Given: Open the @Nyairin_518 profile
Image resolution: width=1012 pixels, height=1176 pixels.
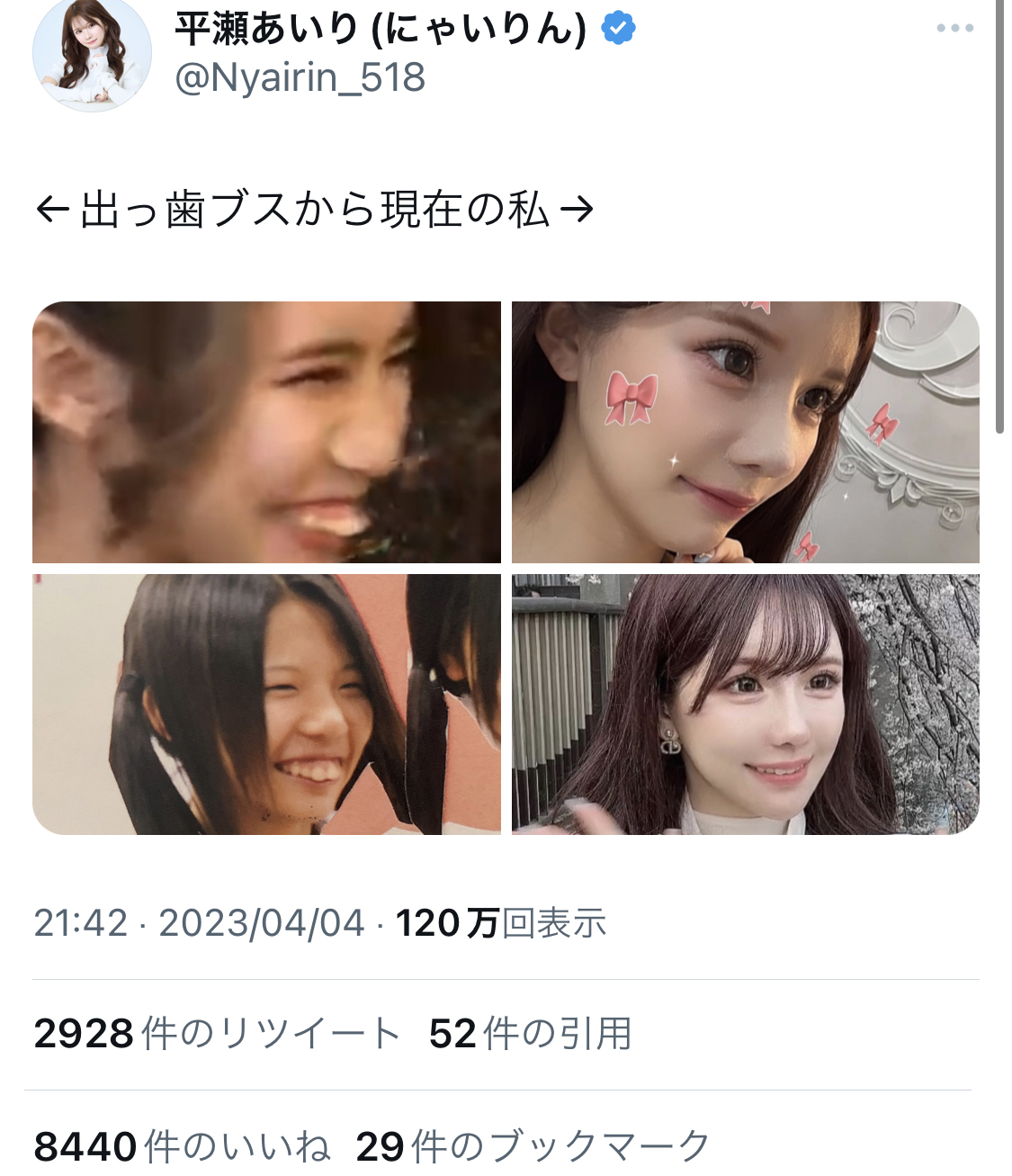Looking at the screenshot, I should (300, 77).
